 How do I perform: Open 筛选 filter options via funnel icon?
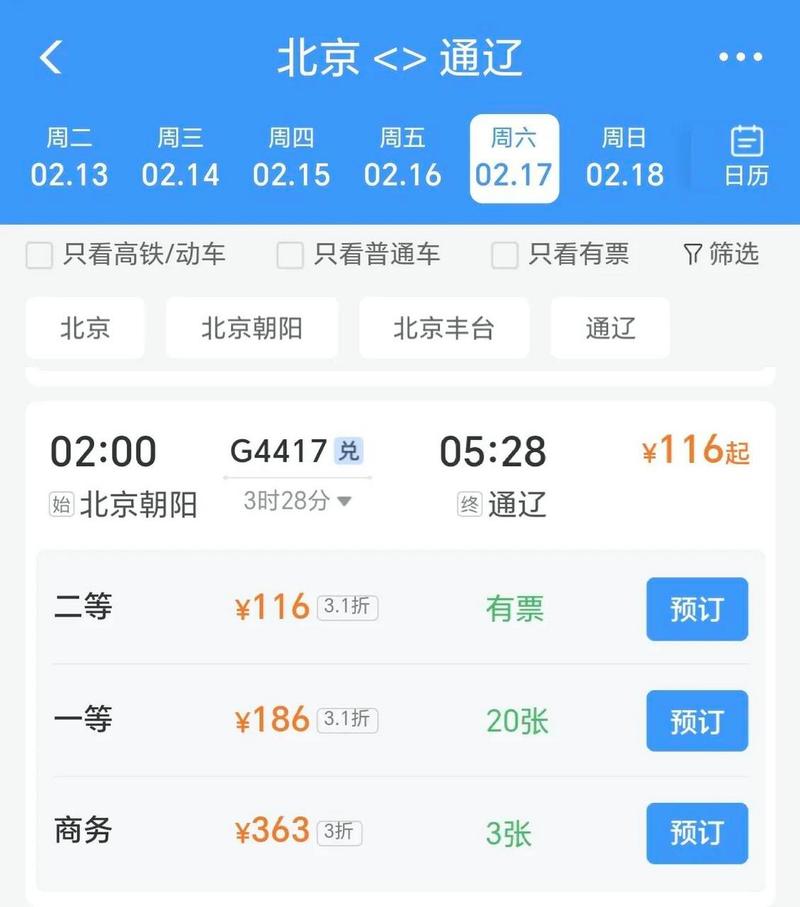719,255
